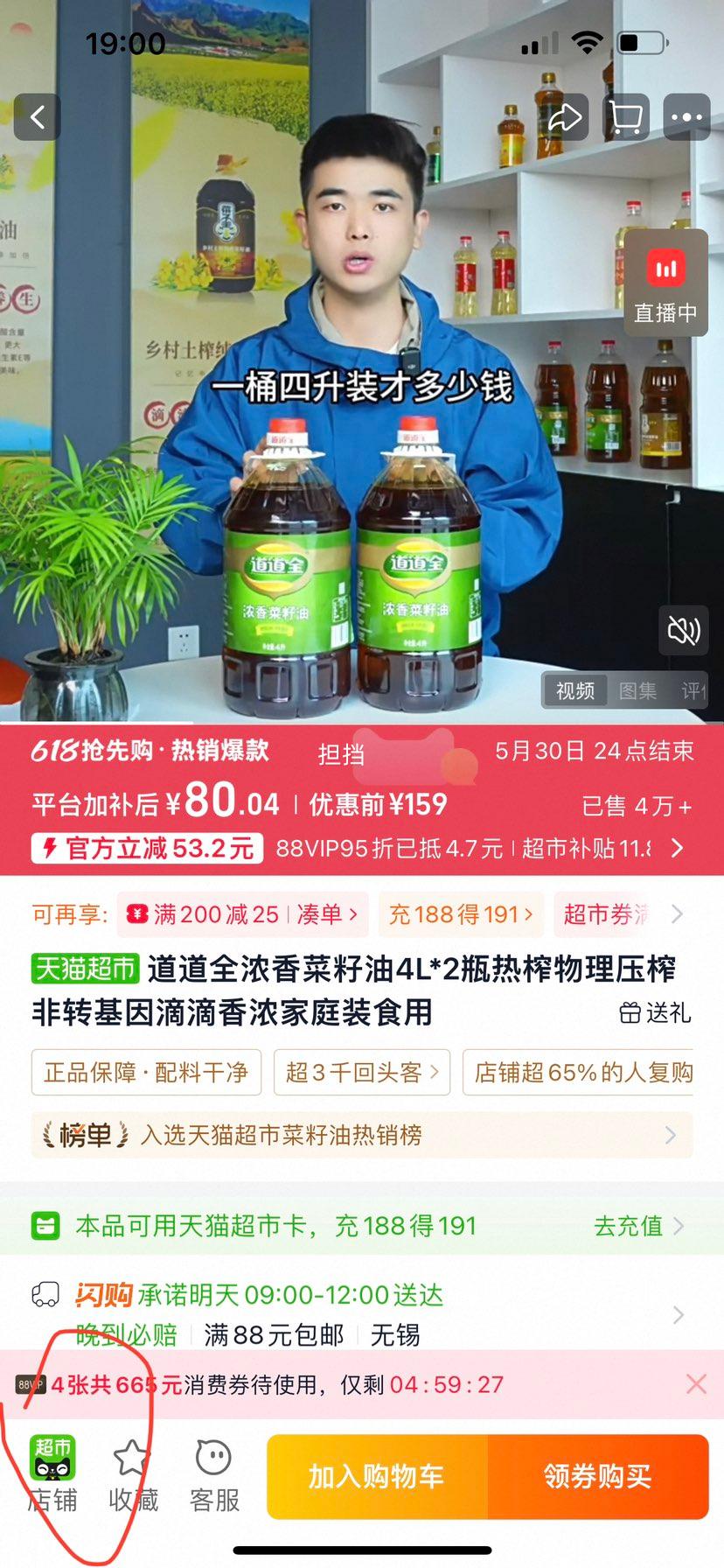Open the shopping cart icon

coord(626,117)
